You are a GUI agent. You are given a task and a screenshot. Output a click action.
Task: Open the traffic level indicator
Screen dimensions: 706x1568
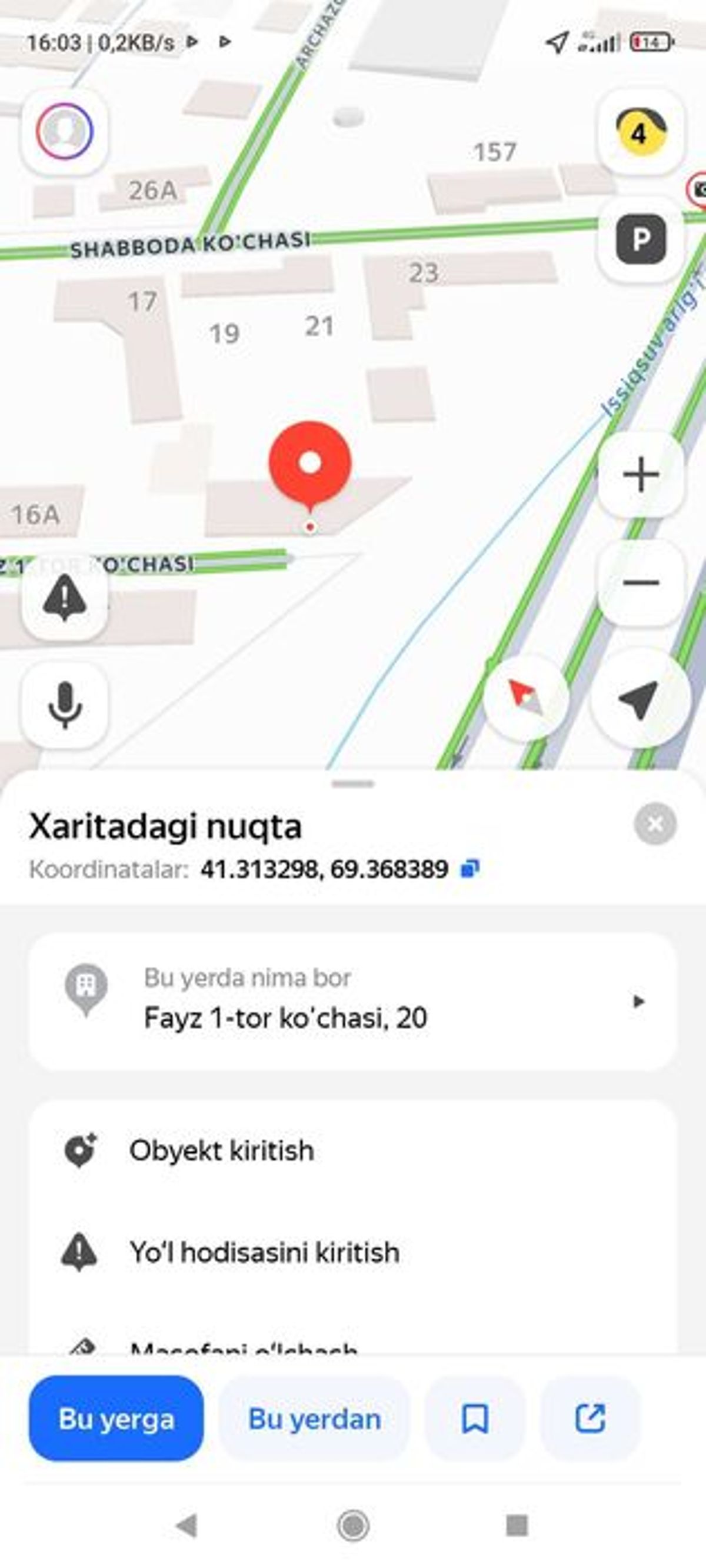point(640,132)
